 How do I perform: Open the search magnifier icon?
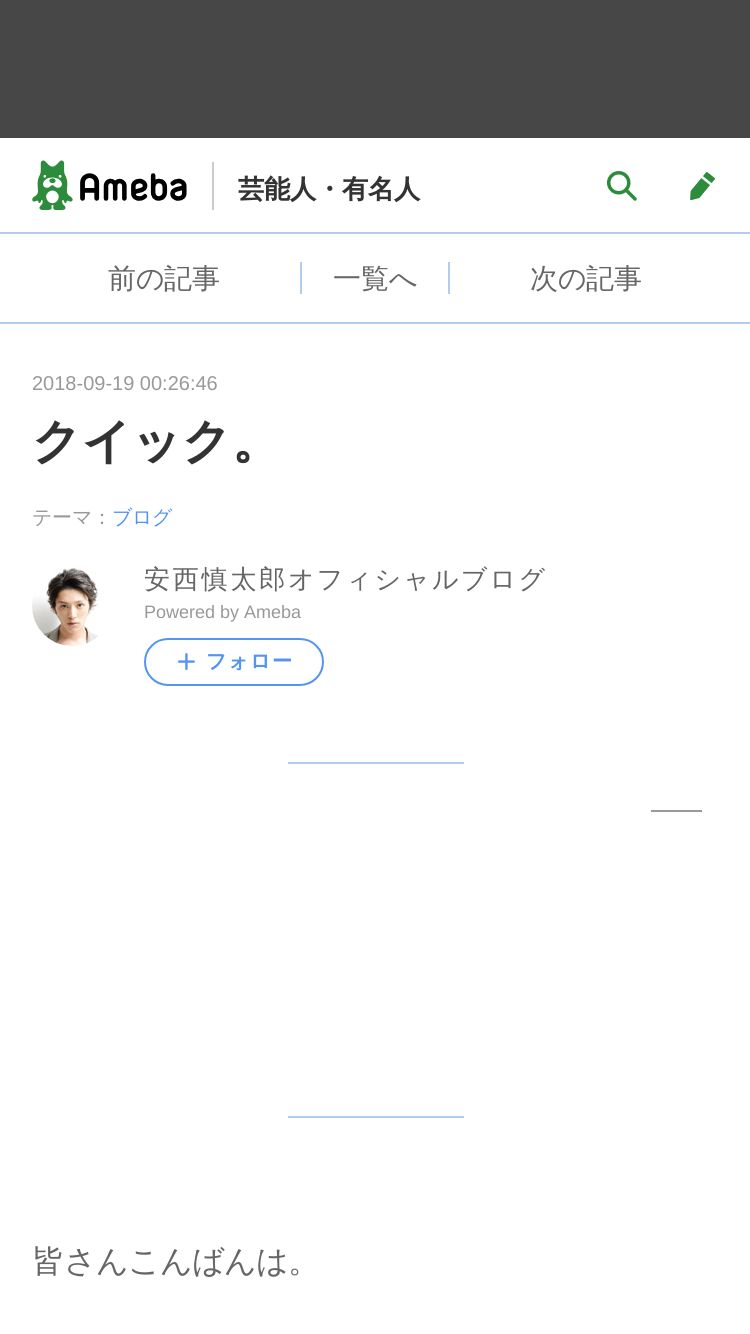click(621, 186)
